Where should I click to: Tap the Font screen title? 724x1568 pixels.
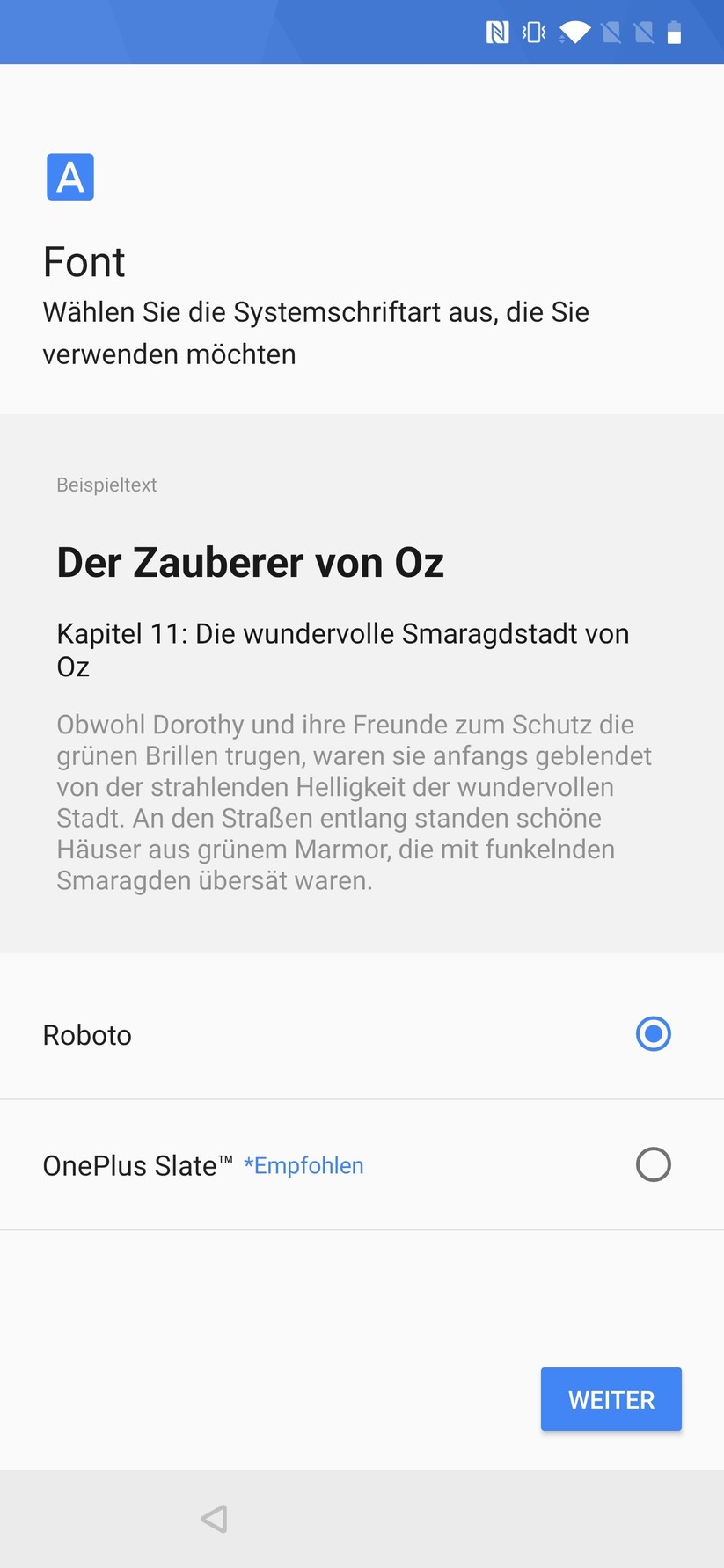pyautogui.click(x=84, y=261)
